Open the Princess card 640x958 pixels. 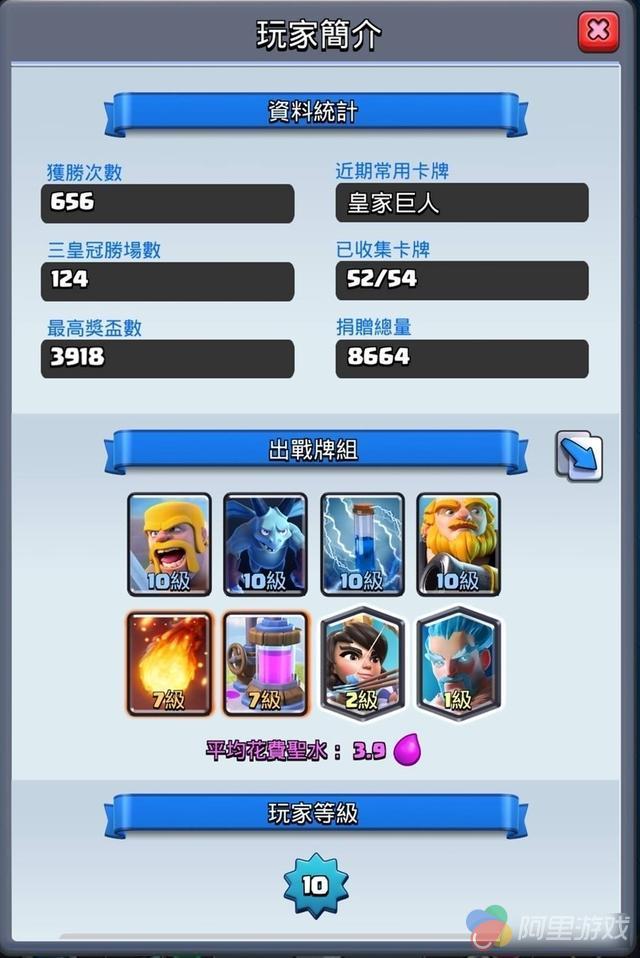click(x=362, y=663)
